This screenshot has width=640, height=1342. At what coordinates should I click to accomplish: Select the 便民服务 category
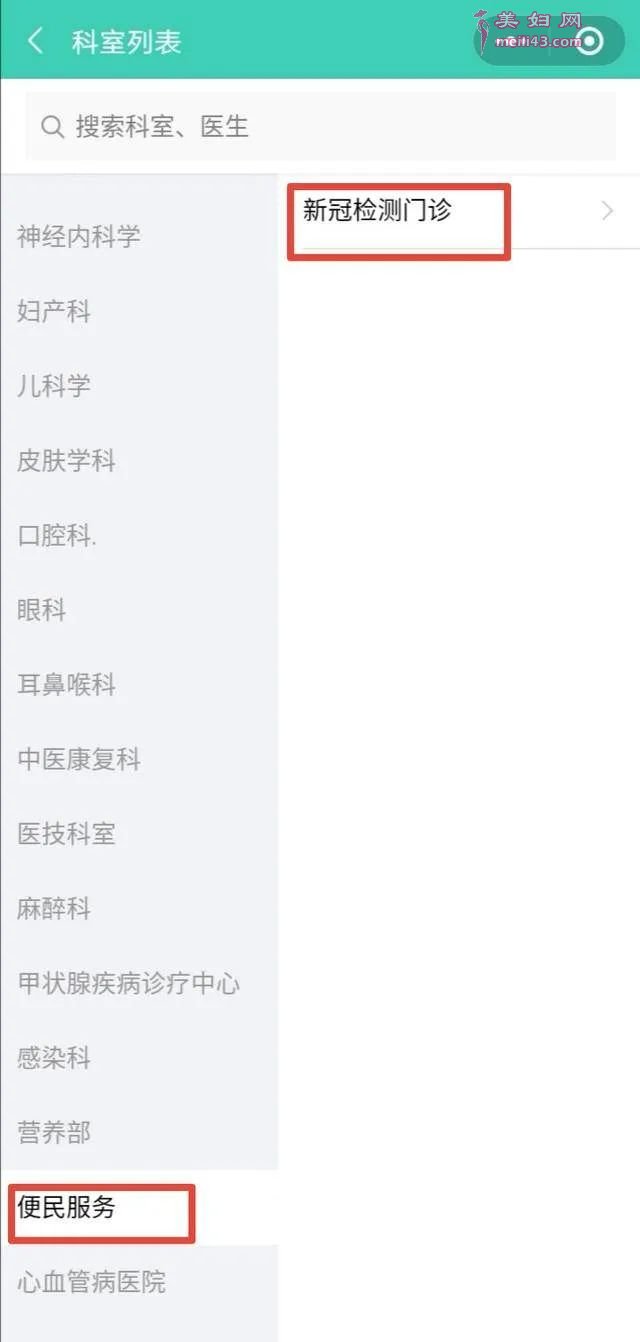[x=67, y=1208]
